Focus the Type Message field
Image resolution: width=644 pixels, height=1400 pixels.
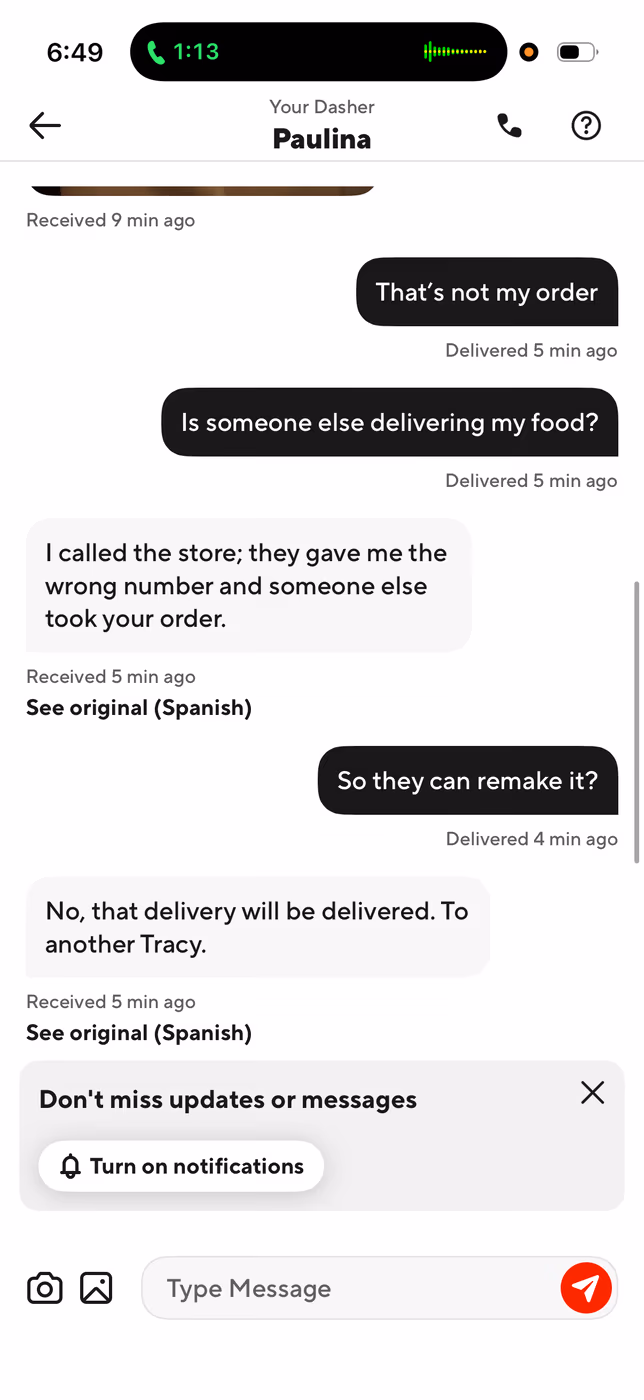pos(350,1288)
